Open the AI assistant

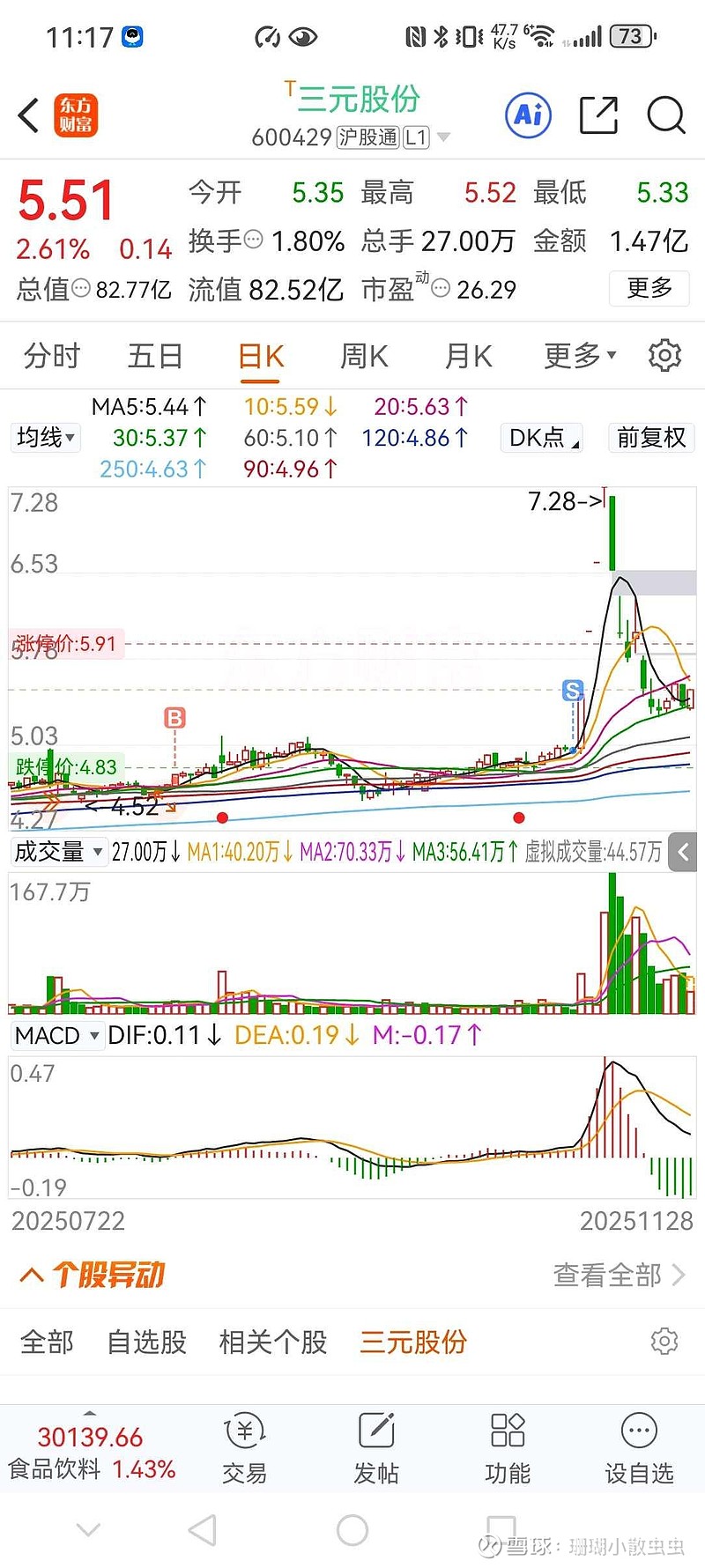point(527,115)
